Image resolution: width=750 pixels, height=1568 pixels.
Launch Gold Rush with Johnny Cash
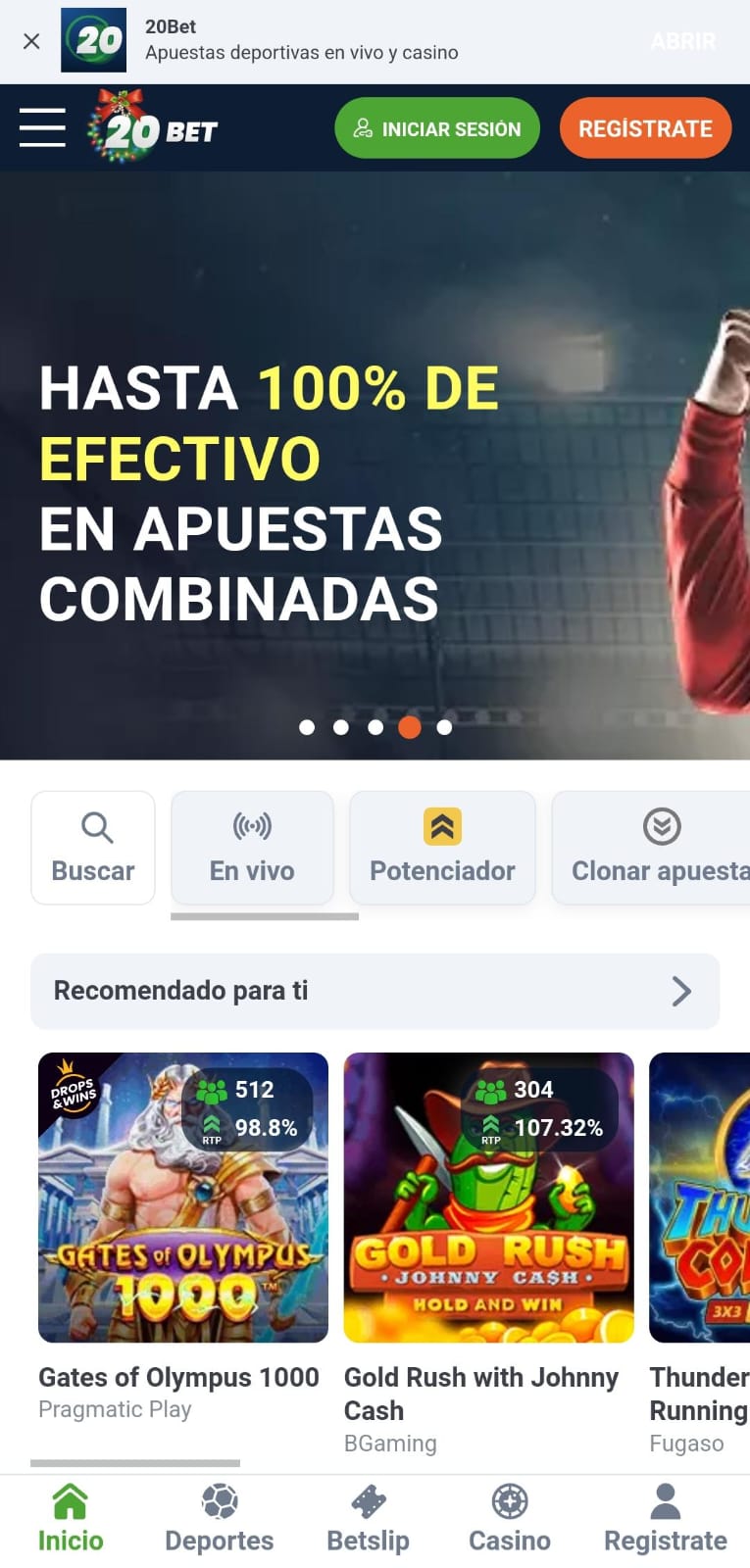pyautogui.click(x=489, y=1198)
